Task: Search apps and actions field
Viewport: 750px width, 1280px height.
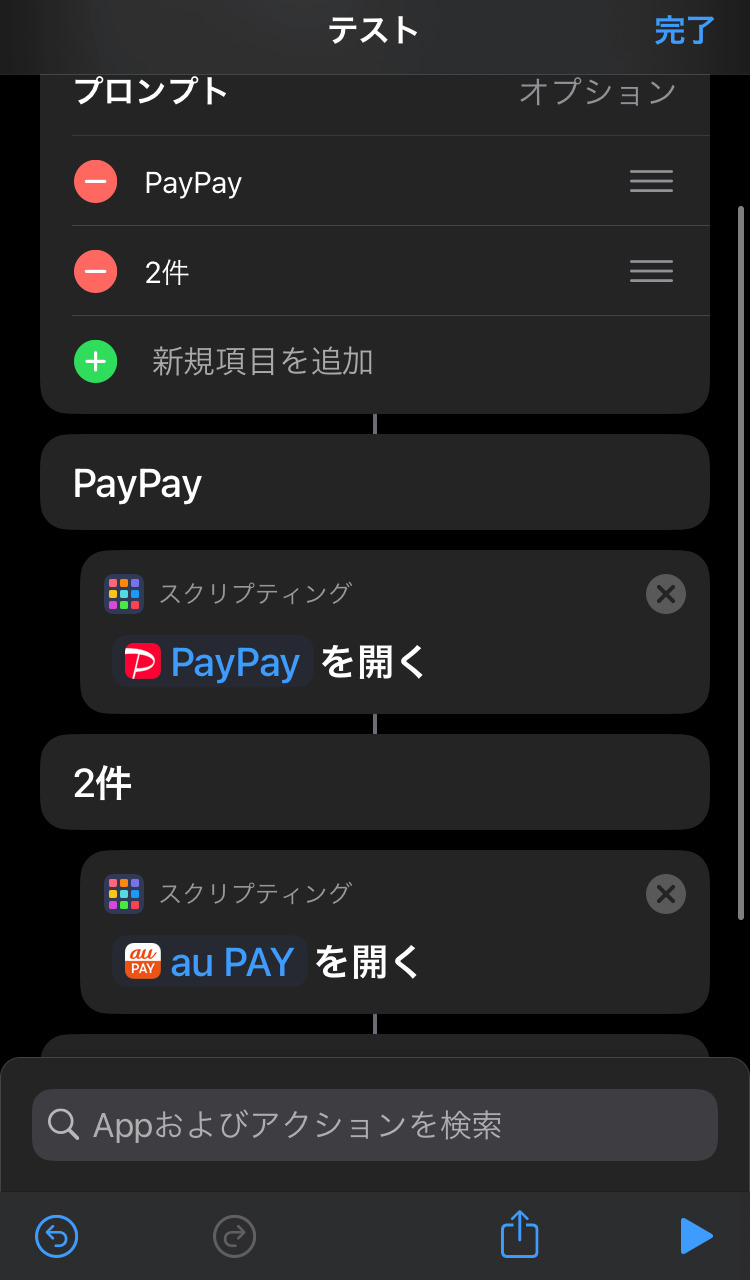Action: pos(375,1125)
